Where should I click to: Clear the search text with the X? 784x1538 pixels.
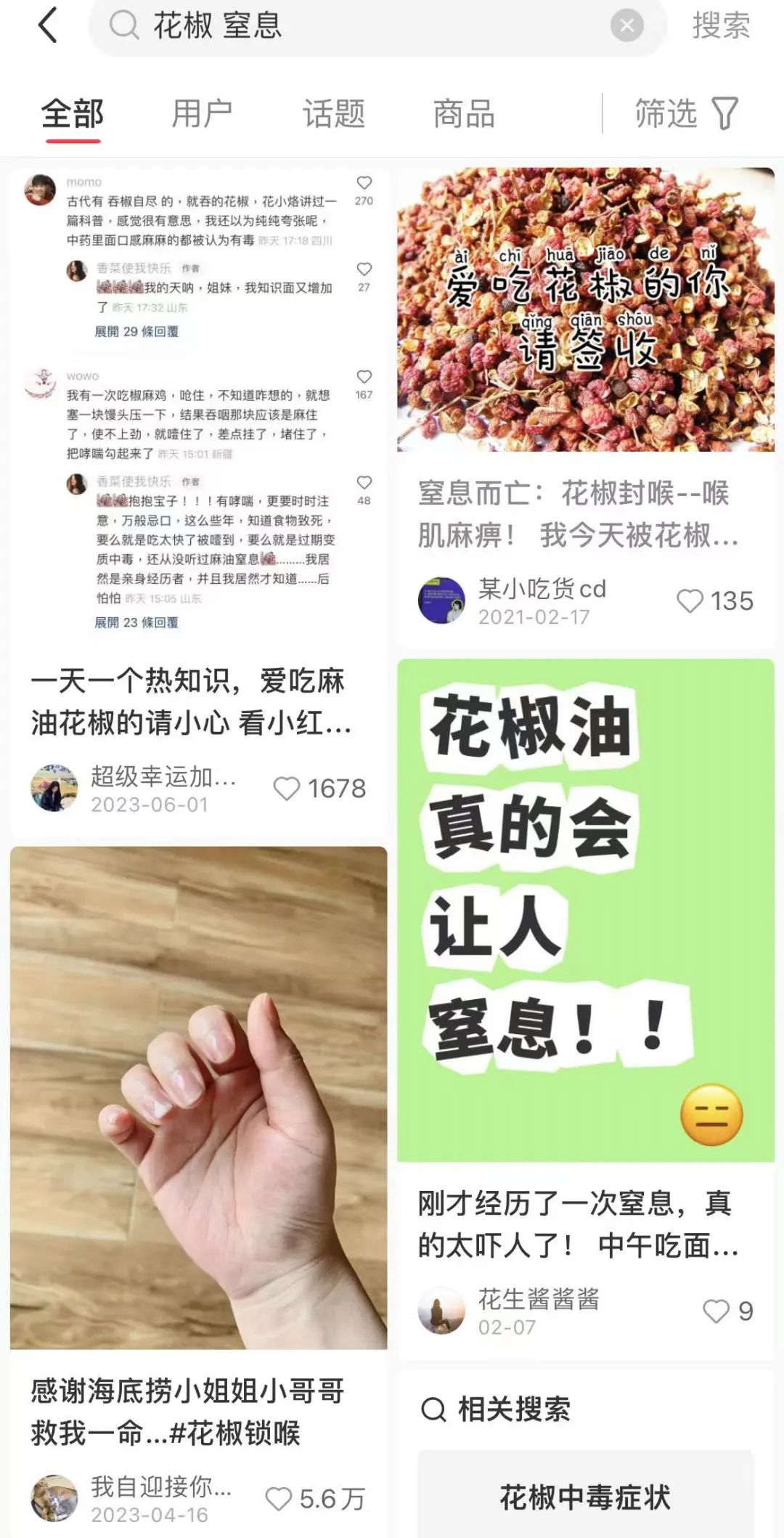626,26
